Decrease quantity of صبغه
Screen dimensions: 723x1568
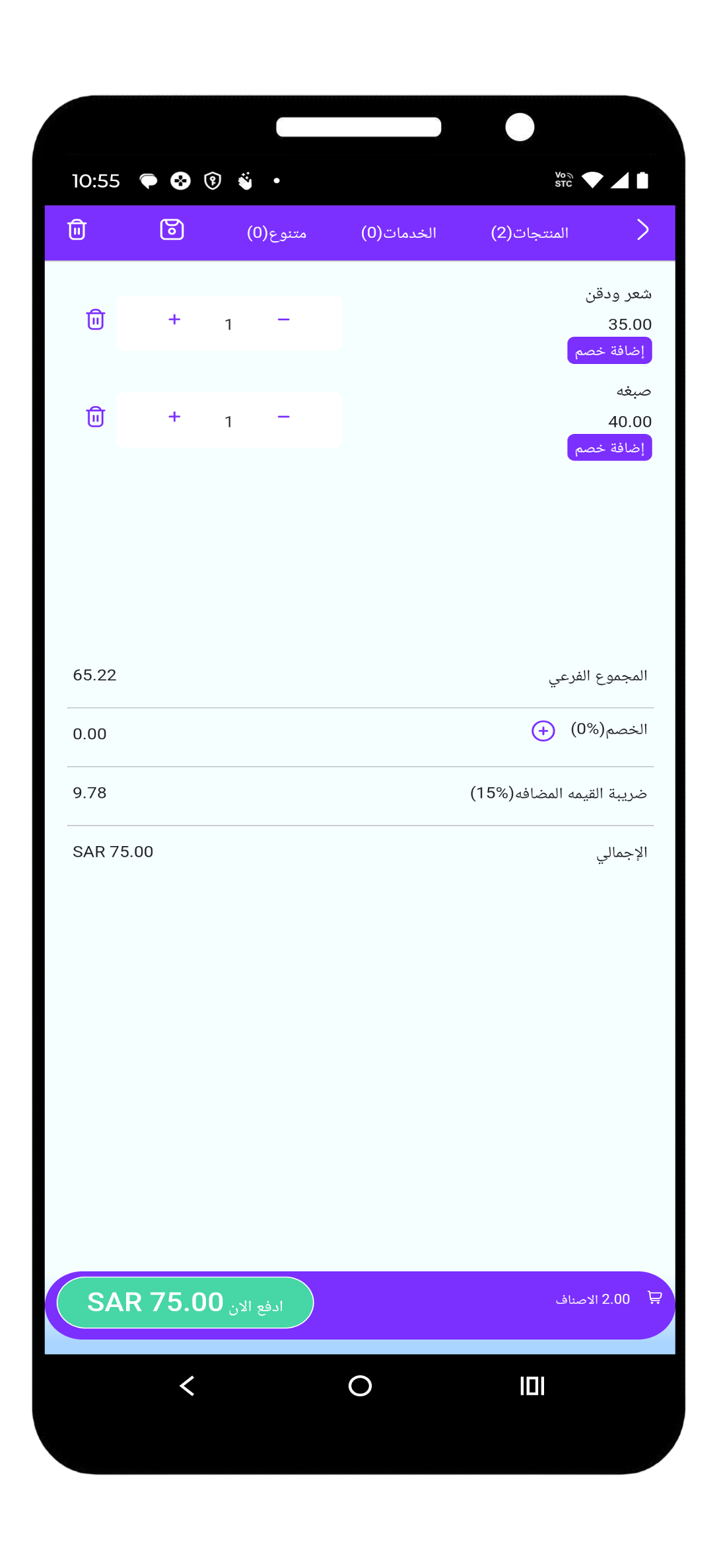coord(284,417)
